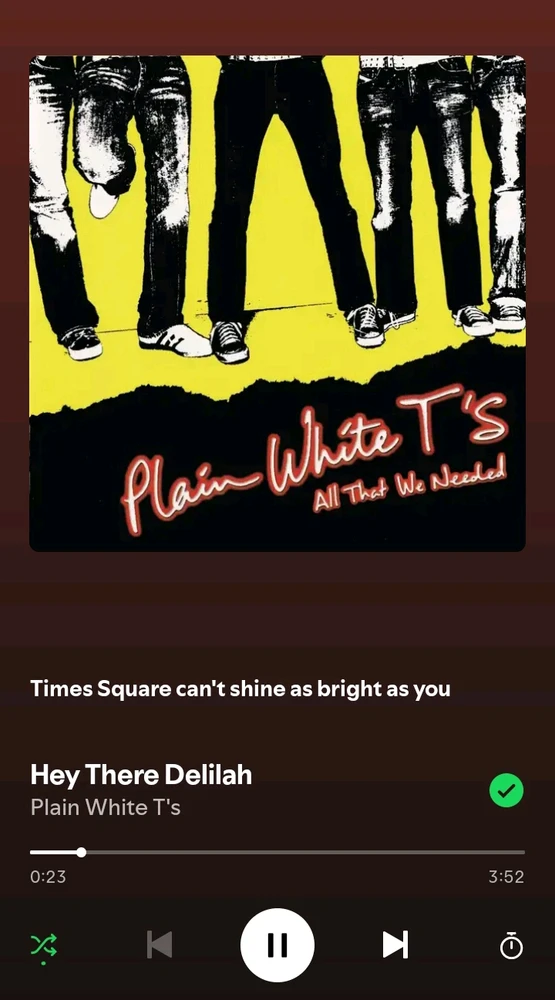Tap the Hey There Delilah song title
The height and width of the screenshot is (1000, 555).
[141, 775]
